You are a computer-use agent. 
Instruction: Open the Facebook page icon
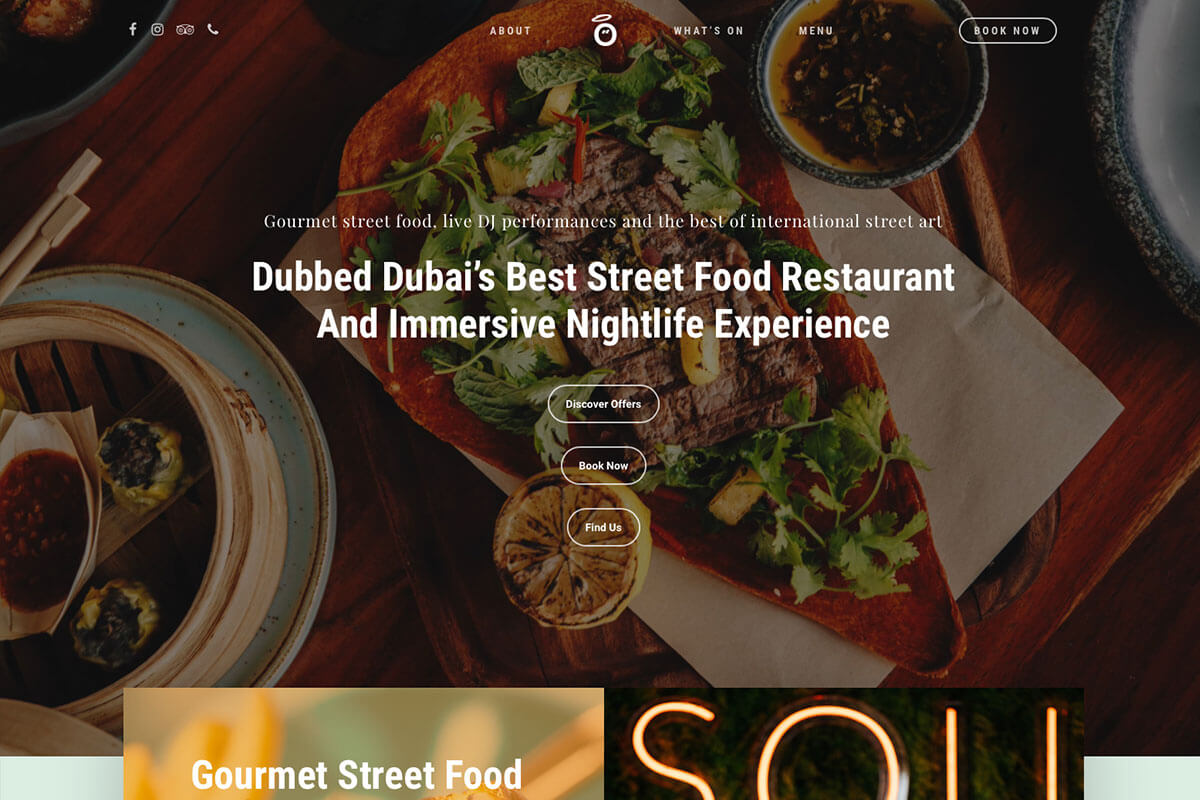132,30
